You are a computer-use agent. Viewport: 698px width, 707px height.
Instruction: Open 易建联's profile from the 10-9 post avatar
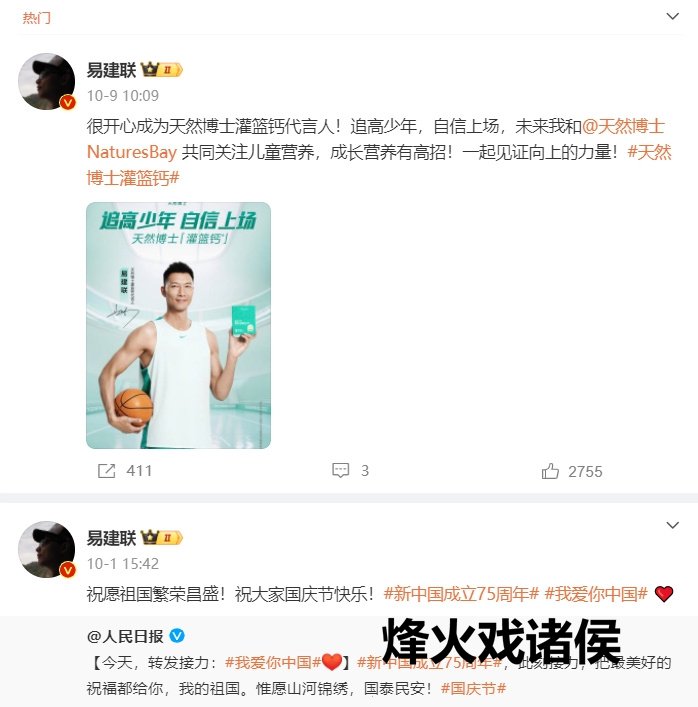[x=46, y=82]
